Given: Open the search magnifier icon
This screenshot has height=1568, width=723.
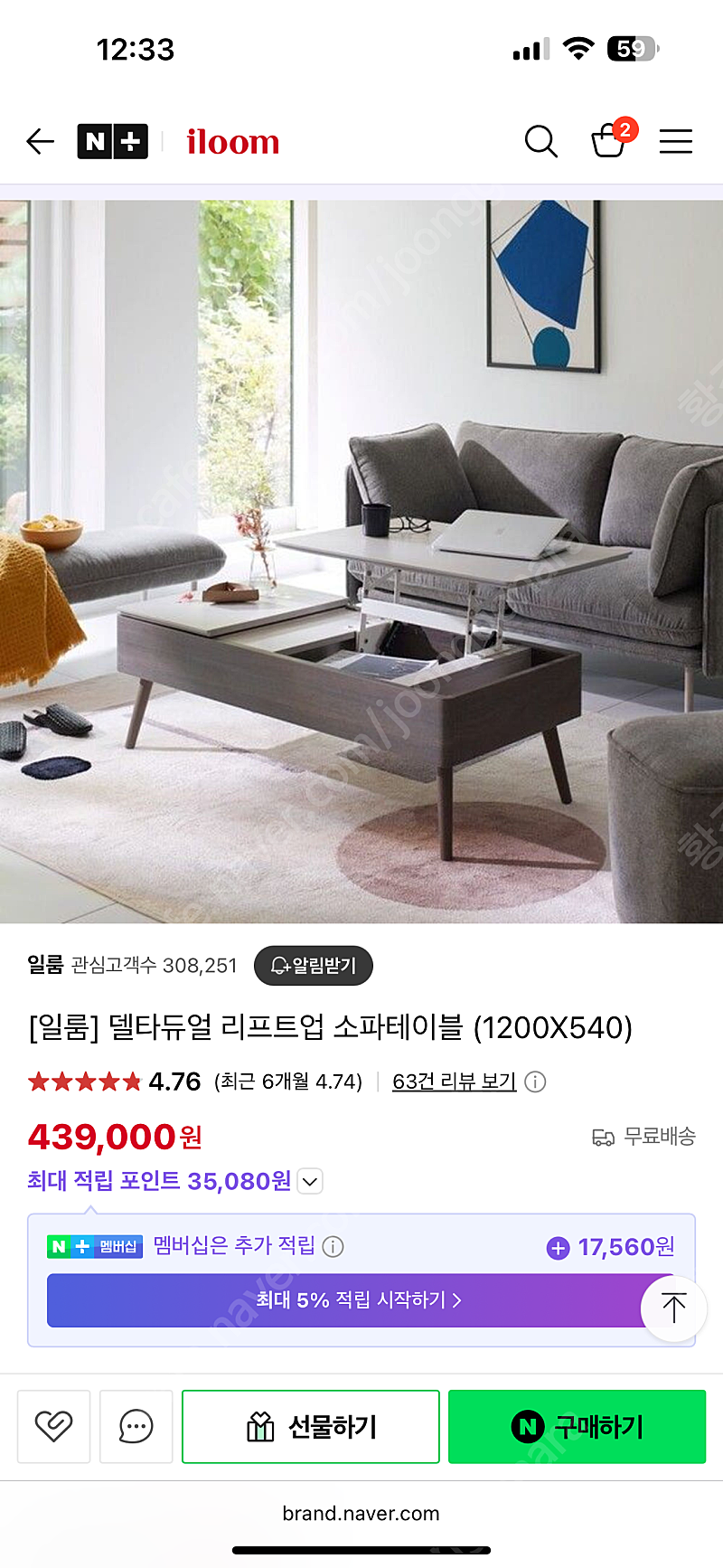Looking at the screenshot, I should tap(540, 141).
